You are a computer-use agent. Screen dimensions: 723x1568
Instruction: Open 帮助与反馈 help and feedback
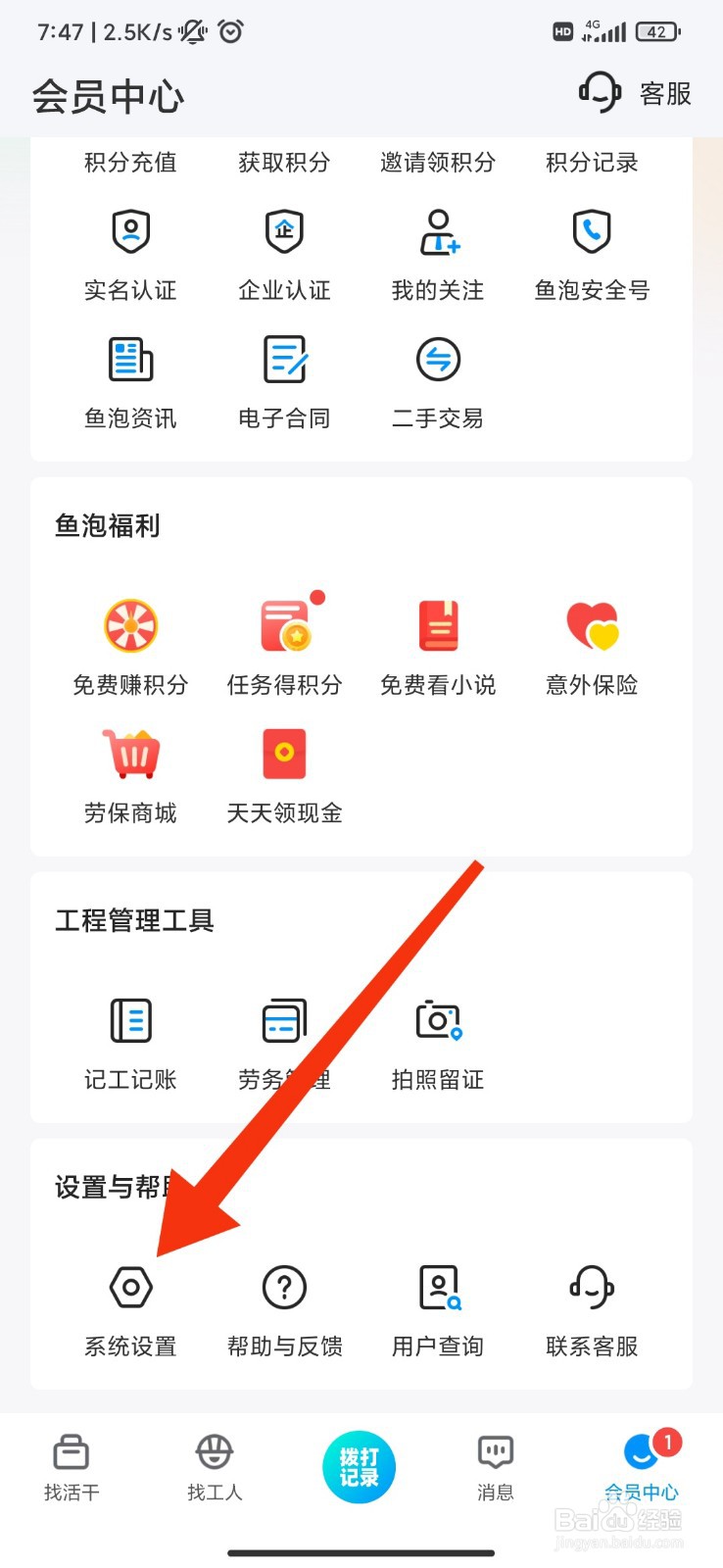pos(283,1288)
